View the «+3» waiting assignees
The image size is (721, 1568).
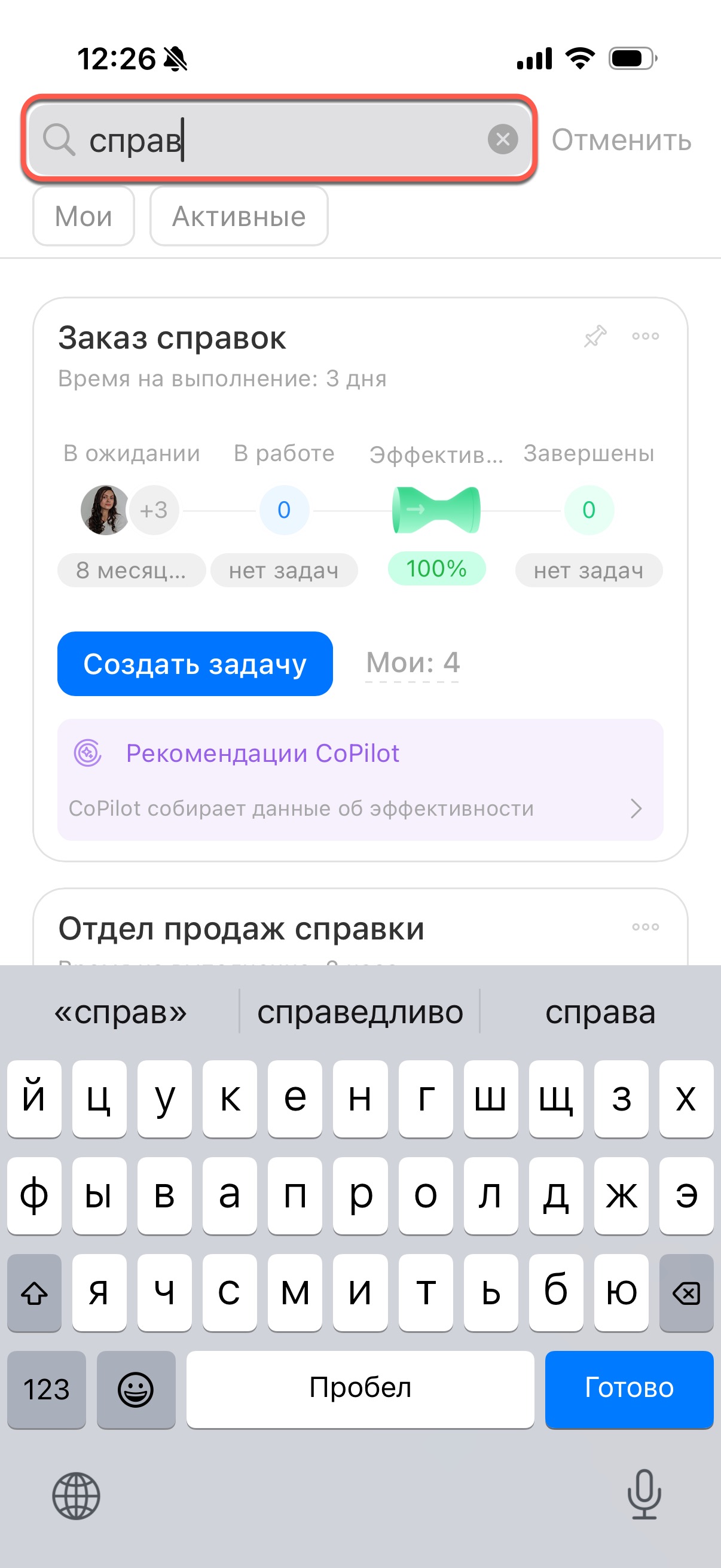pos(153,510)
